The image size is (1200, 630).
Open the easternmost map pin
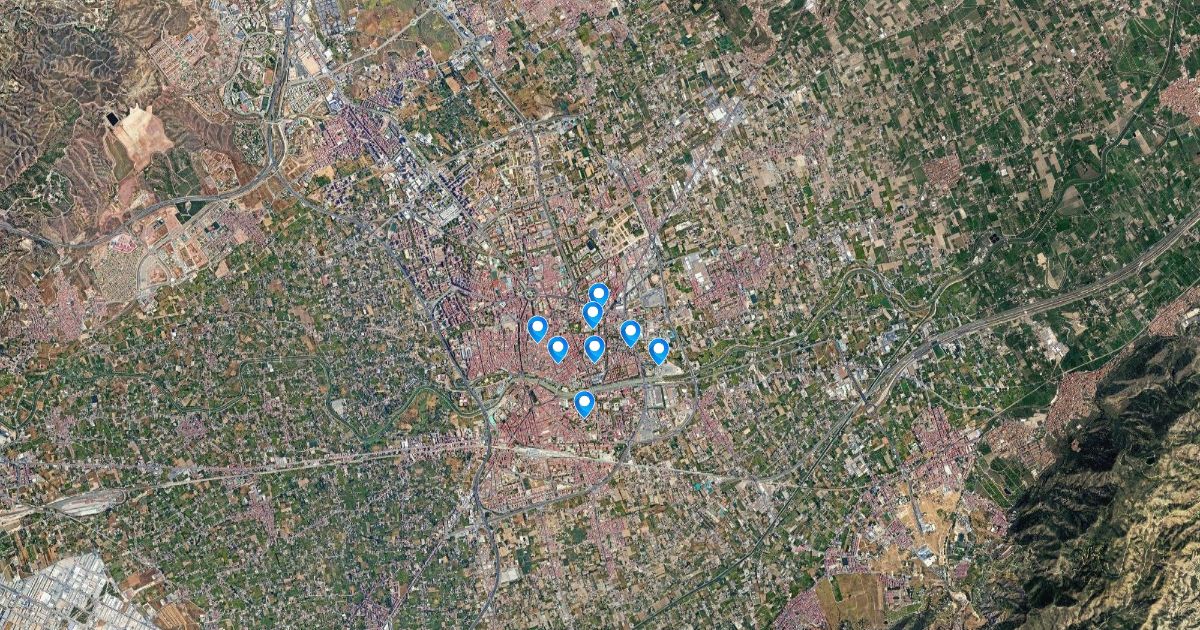point(658,350)
